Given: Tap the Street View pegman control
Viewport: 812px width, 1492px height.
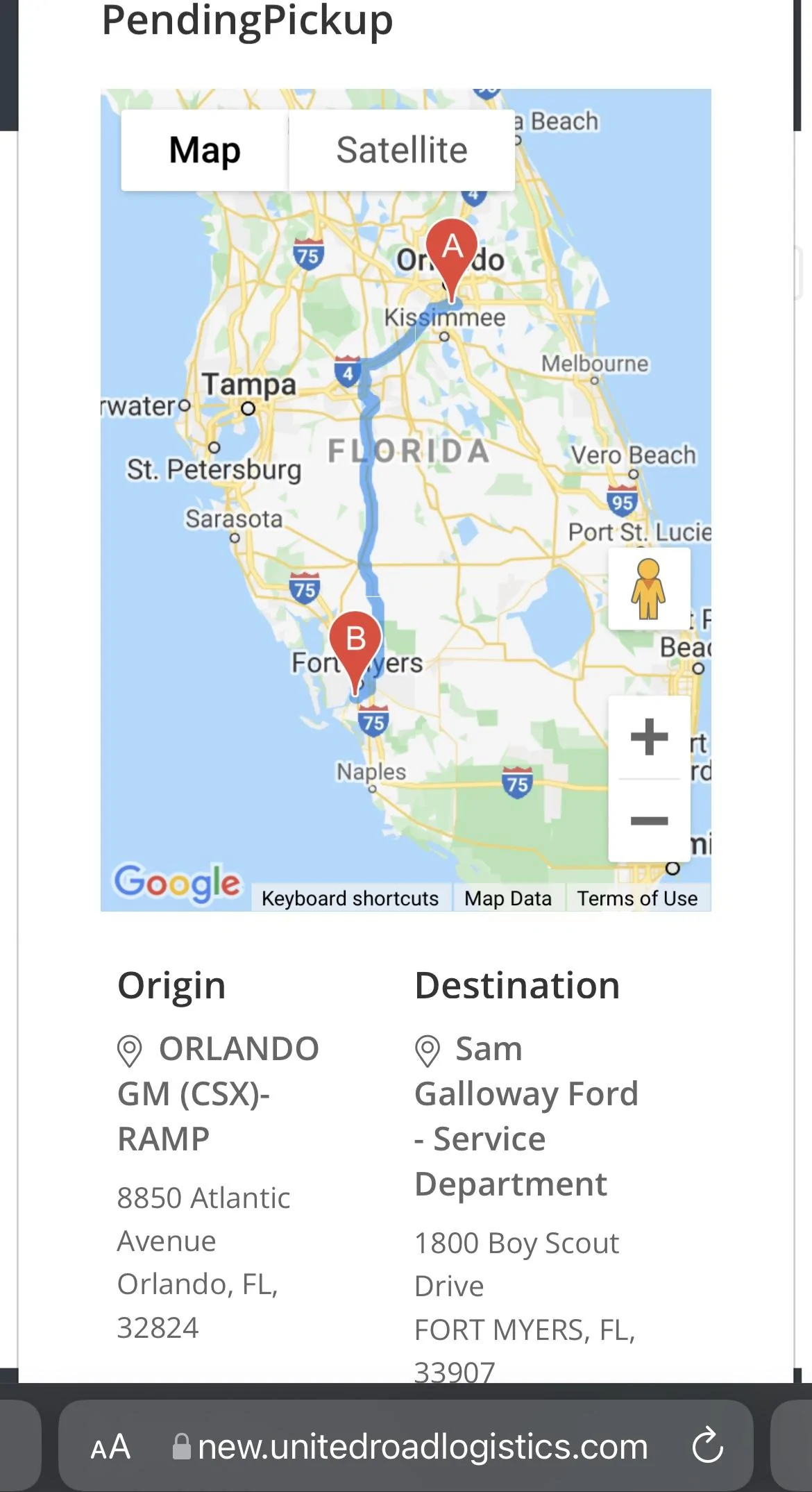Looking at the screenshot, I should click(x=649, y=589).
